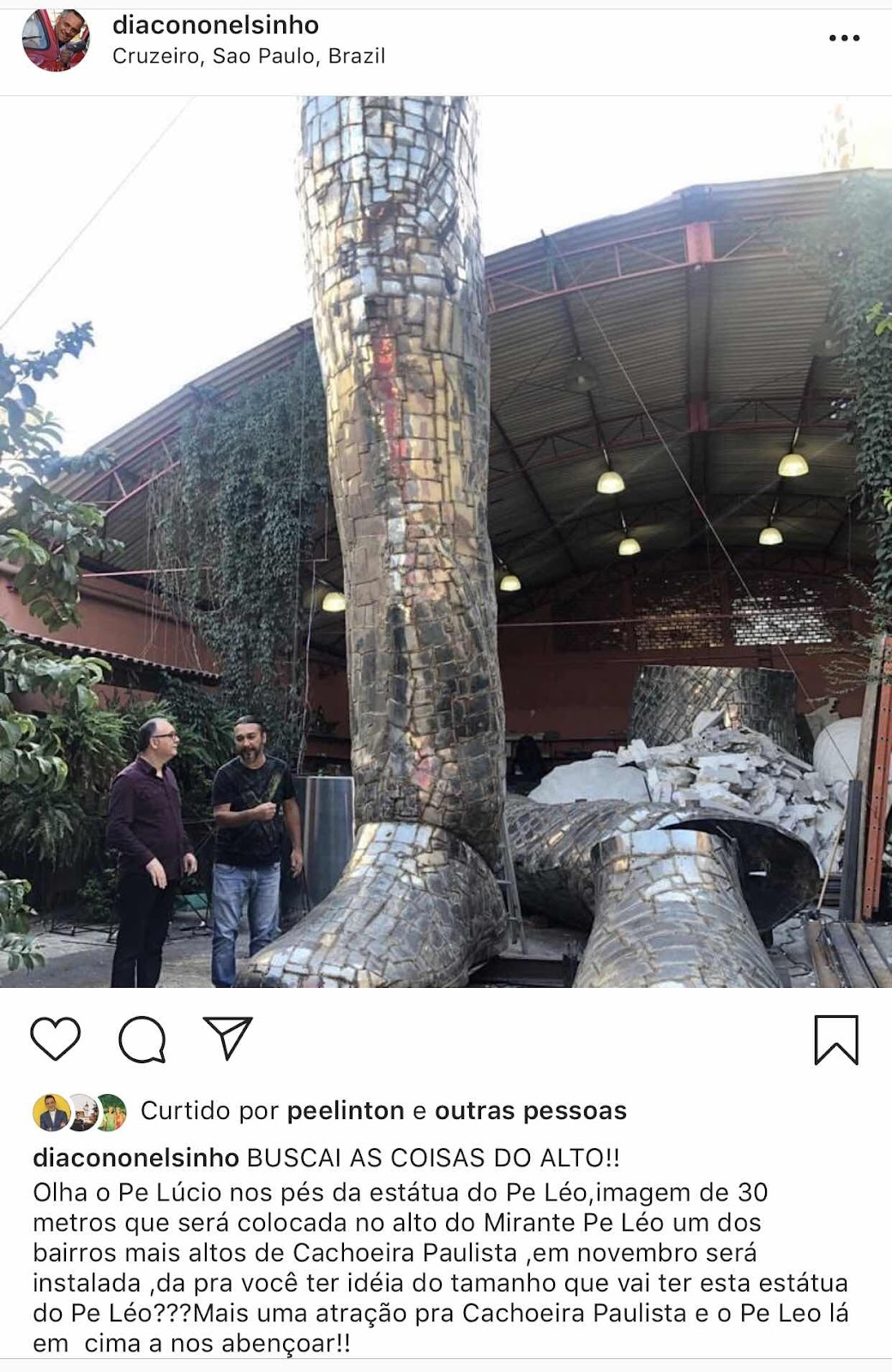The width and height of the screenshot is (892, 1372).
Task: Open the diacononelsinho username in the header
Action: tap(215, 25)
